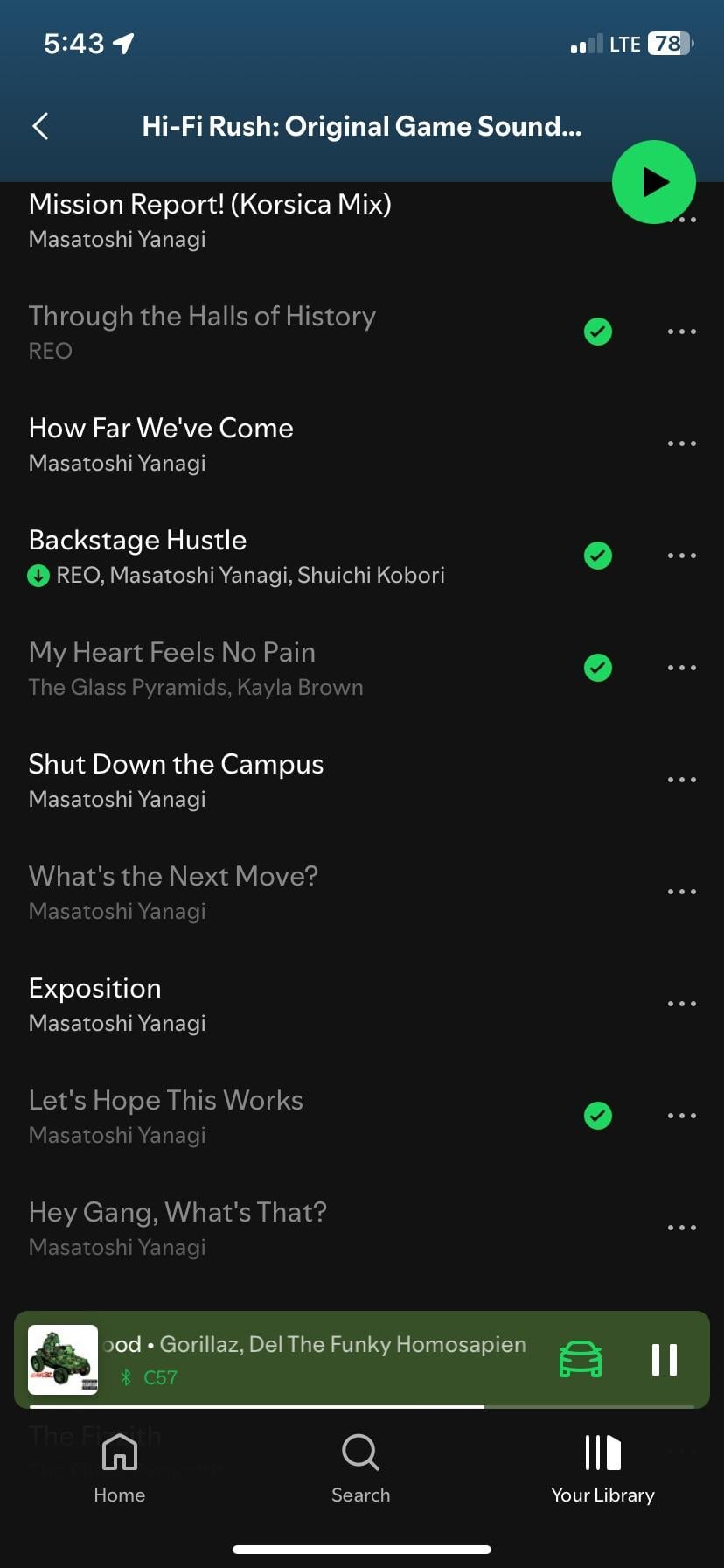The width and height of the screenshot is (724, 1568).
Task: Go back from the album page
Action: click(x=40, y=126)
